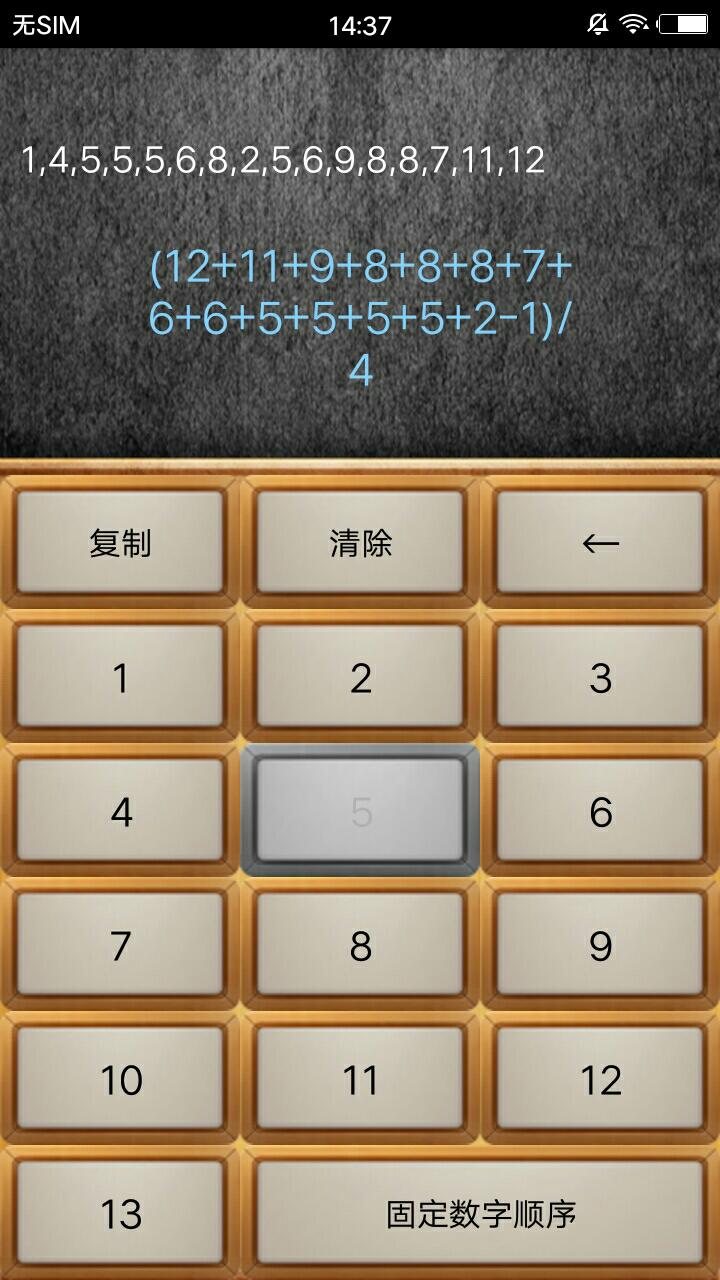Tap number 9 key

click(600, 945)
